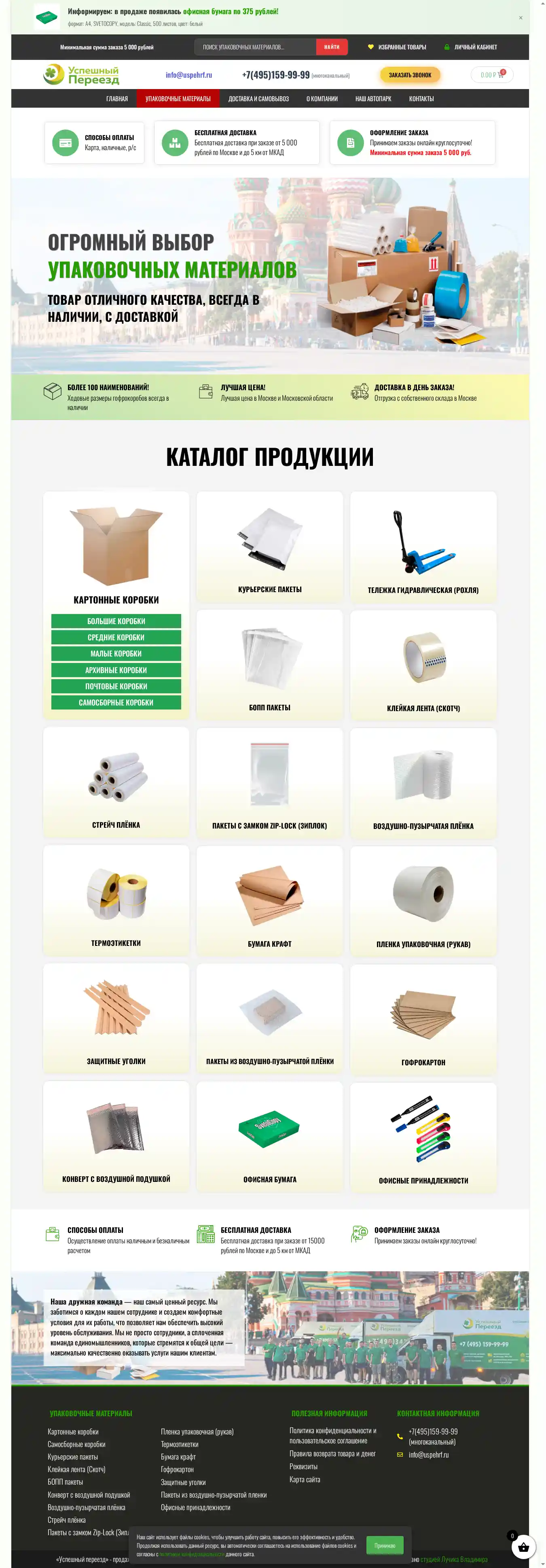Open the БУМАГА КРАФТ catalog card

point(269,900)
